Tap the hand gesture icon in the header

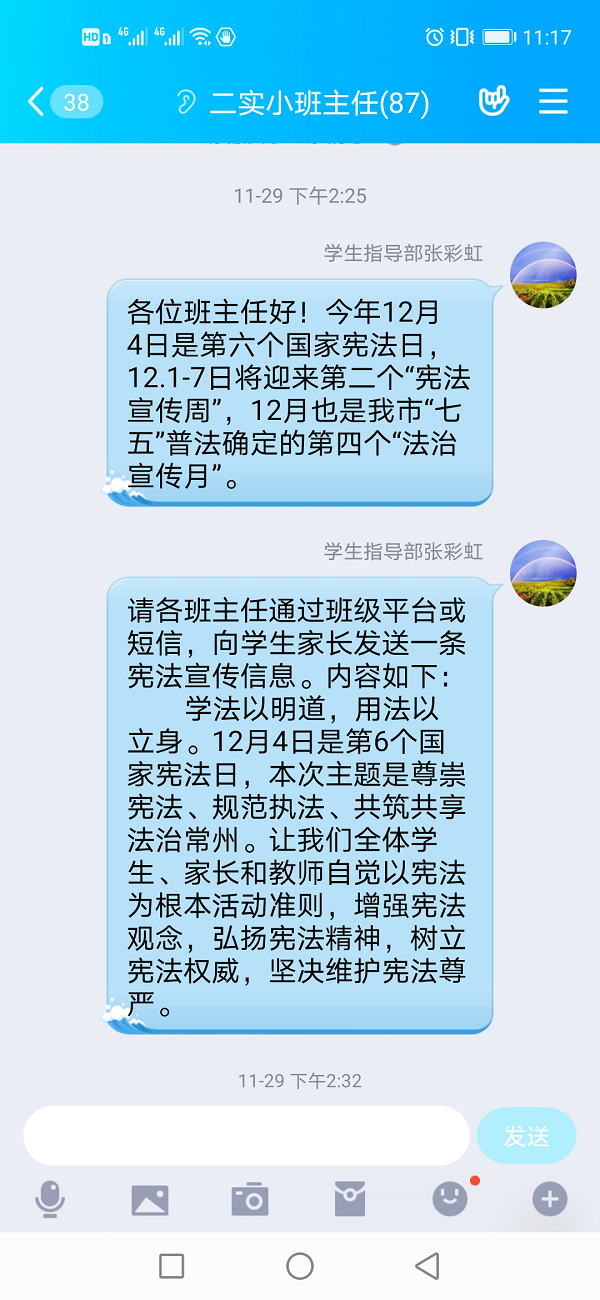coord(493,101)
